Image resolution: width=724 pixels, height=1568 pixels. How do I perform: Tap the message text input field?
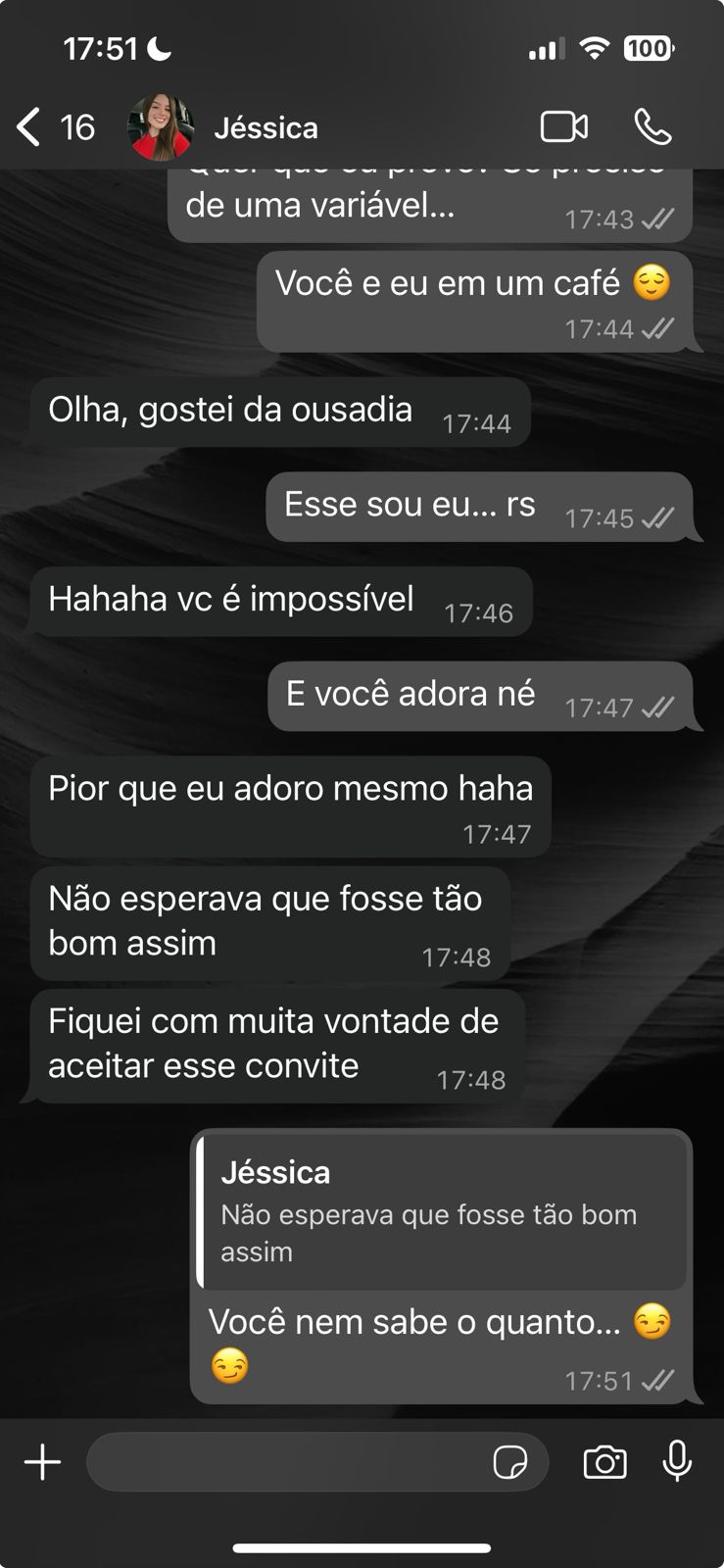294,1461
